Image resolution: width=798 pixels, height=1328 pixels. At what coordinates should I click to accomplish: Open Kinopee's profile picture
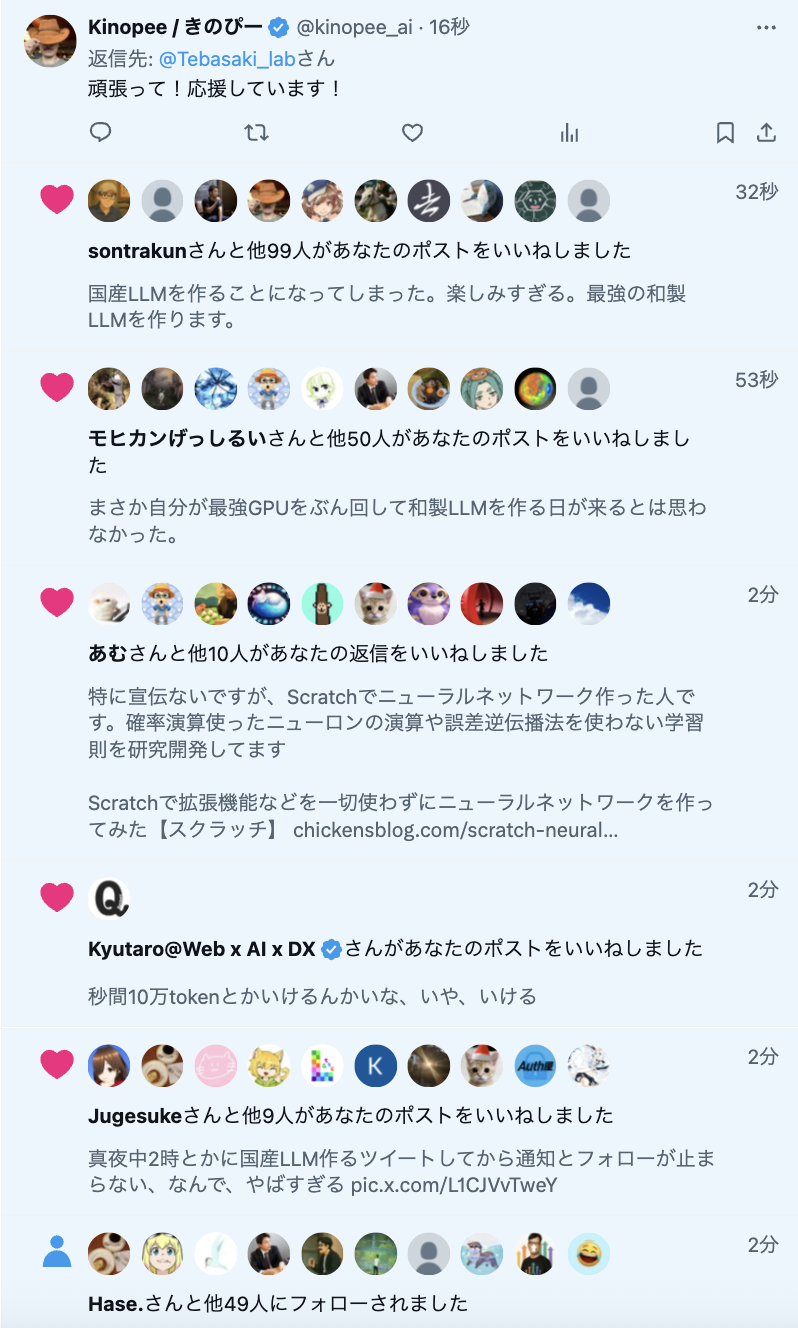click(50, 42)
